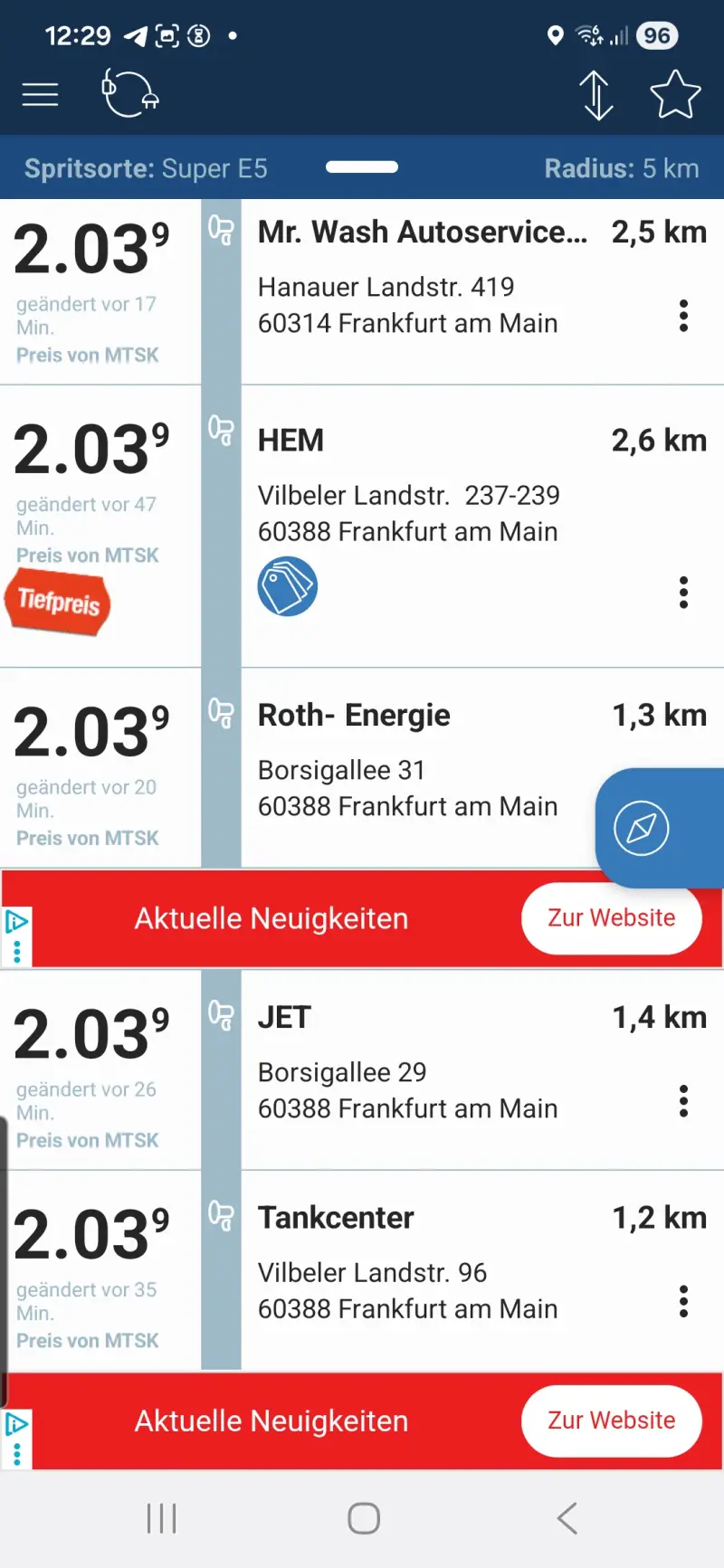Tap the compass map button
The width and height of the screenshot is (724, 1568).
642,828
